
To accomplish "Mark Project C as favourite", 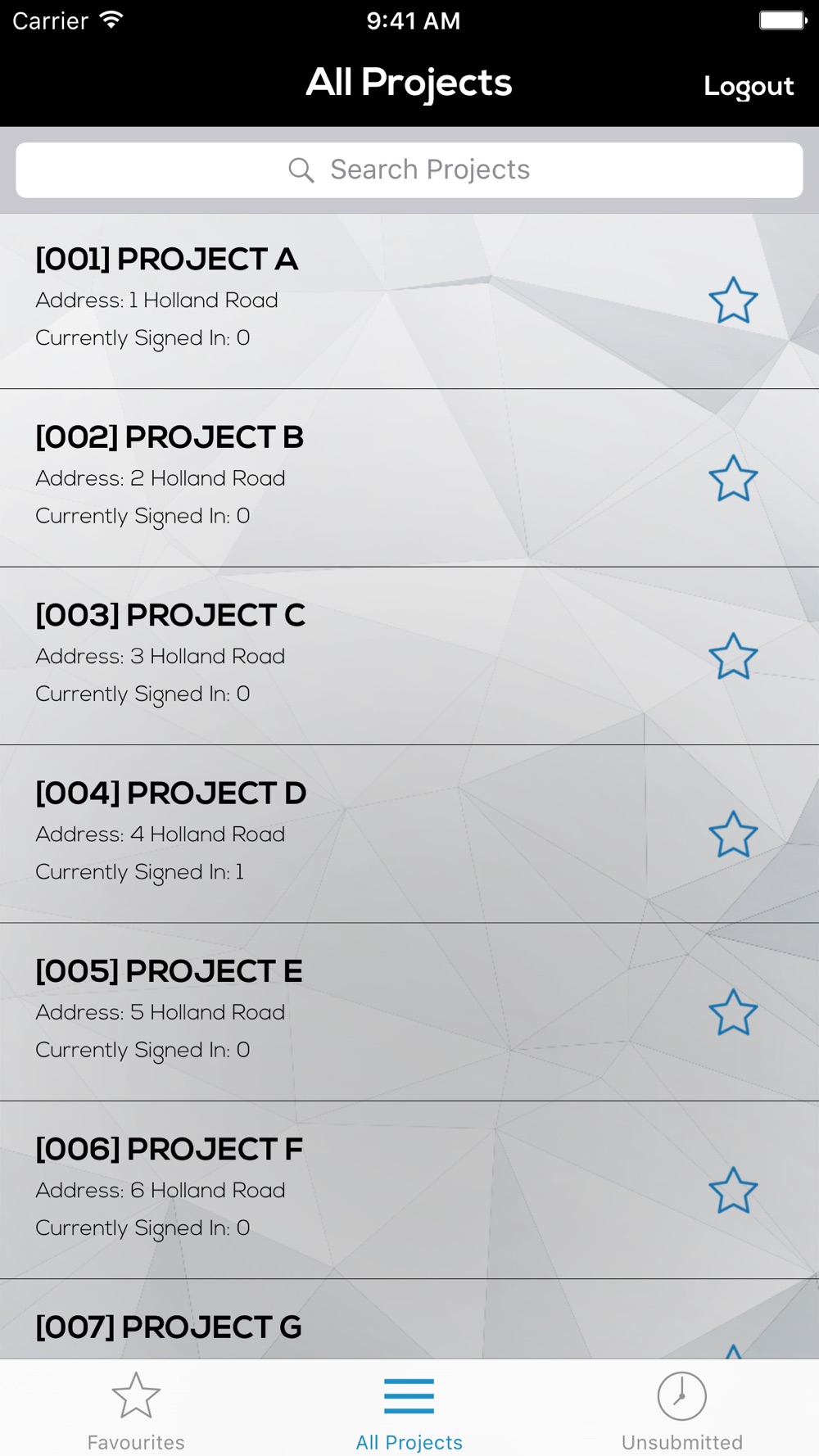I will [x=733, y=656].
